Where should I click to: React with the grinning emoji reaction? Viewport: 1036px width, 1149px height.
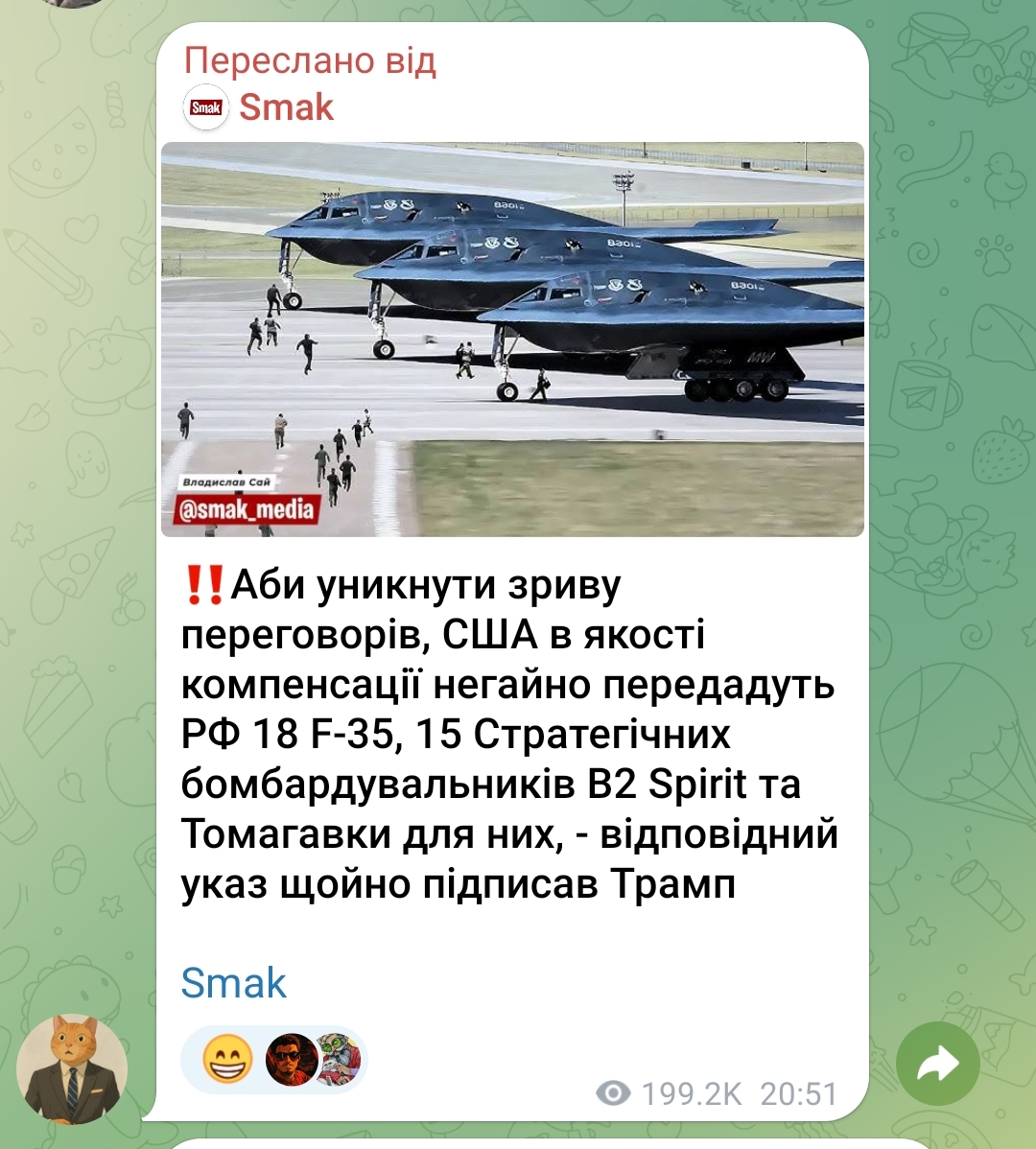(228, 1060)
